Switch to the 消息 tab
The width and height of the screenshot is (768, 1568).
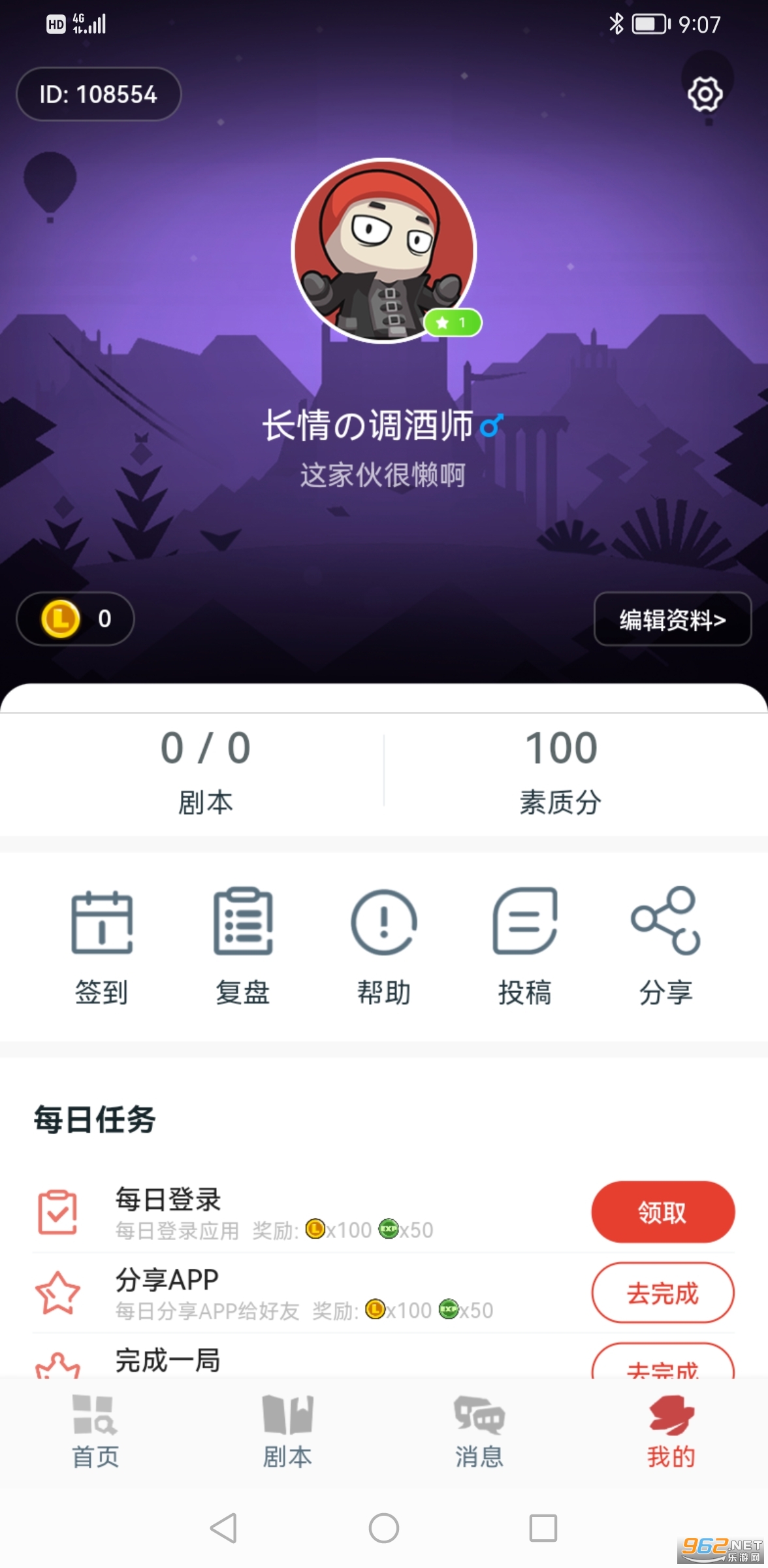479,1432
